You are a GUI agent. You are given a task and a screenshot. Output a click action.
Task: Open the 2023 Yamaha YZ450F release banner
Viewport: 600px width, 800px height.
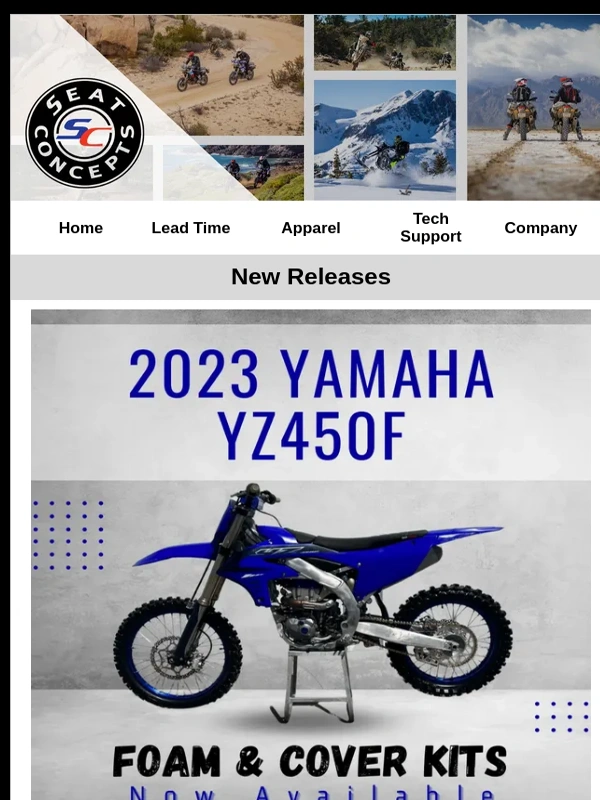pos(311,560)
